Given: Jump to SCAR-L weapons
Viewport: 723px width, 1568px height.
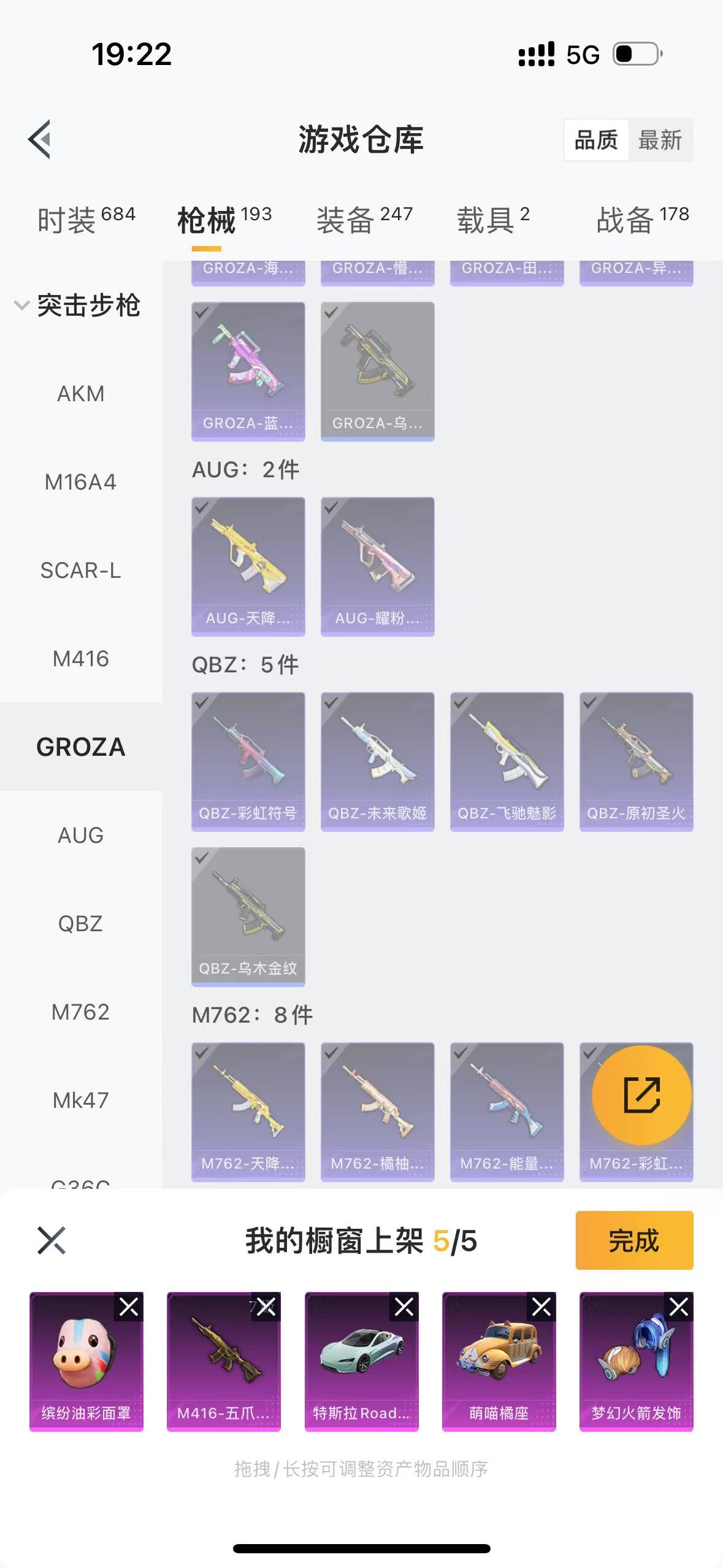Looking at the screenshot, I should pos(80,571).
